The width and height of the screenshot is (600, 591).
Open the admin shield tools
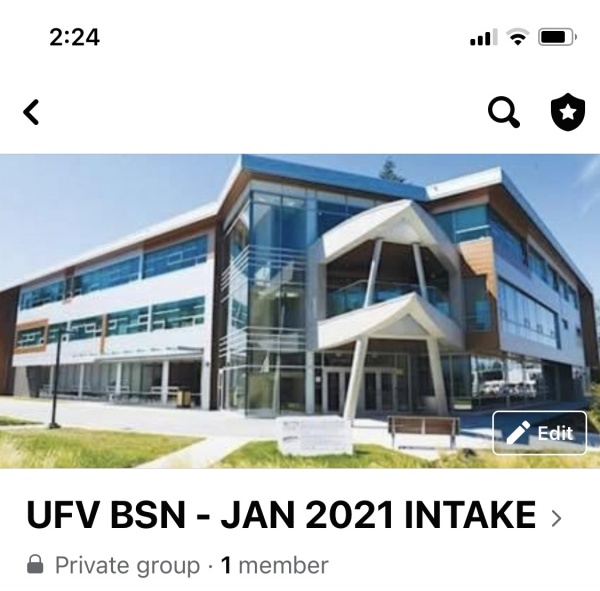568,113
